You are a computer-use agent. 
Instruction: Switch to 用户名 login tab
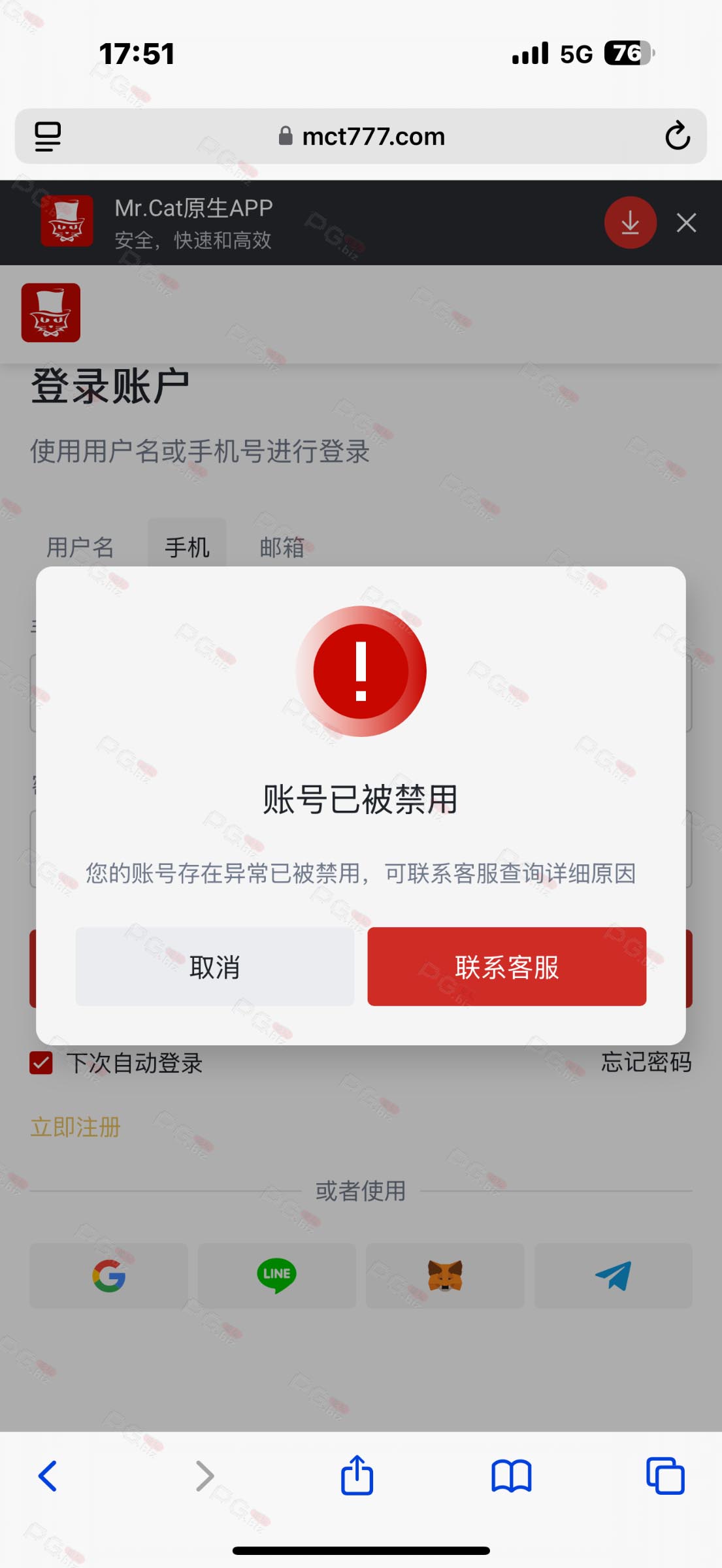tap(80, 547)
